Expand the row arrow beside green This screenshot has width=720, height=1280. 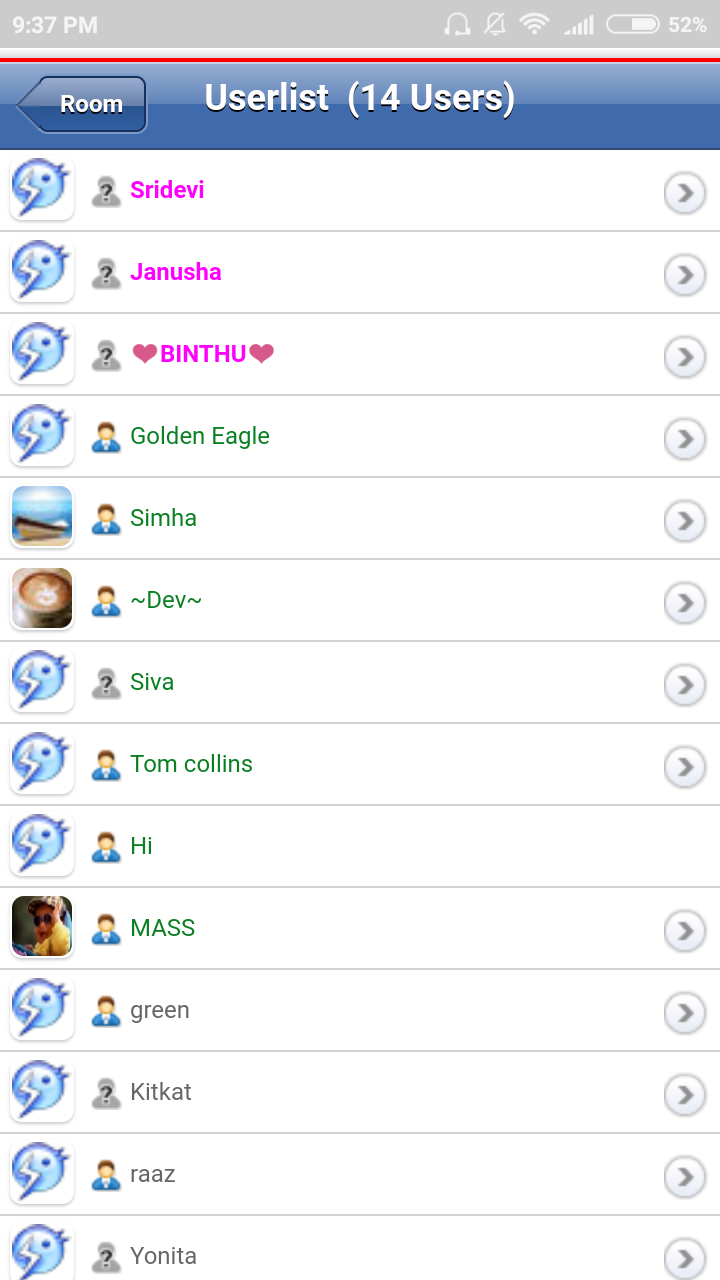tap(684, 1013)
